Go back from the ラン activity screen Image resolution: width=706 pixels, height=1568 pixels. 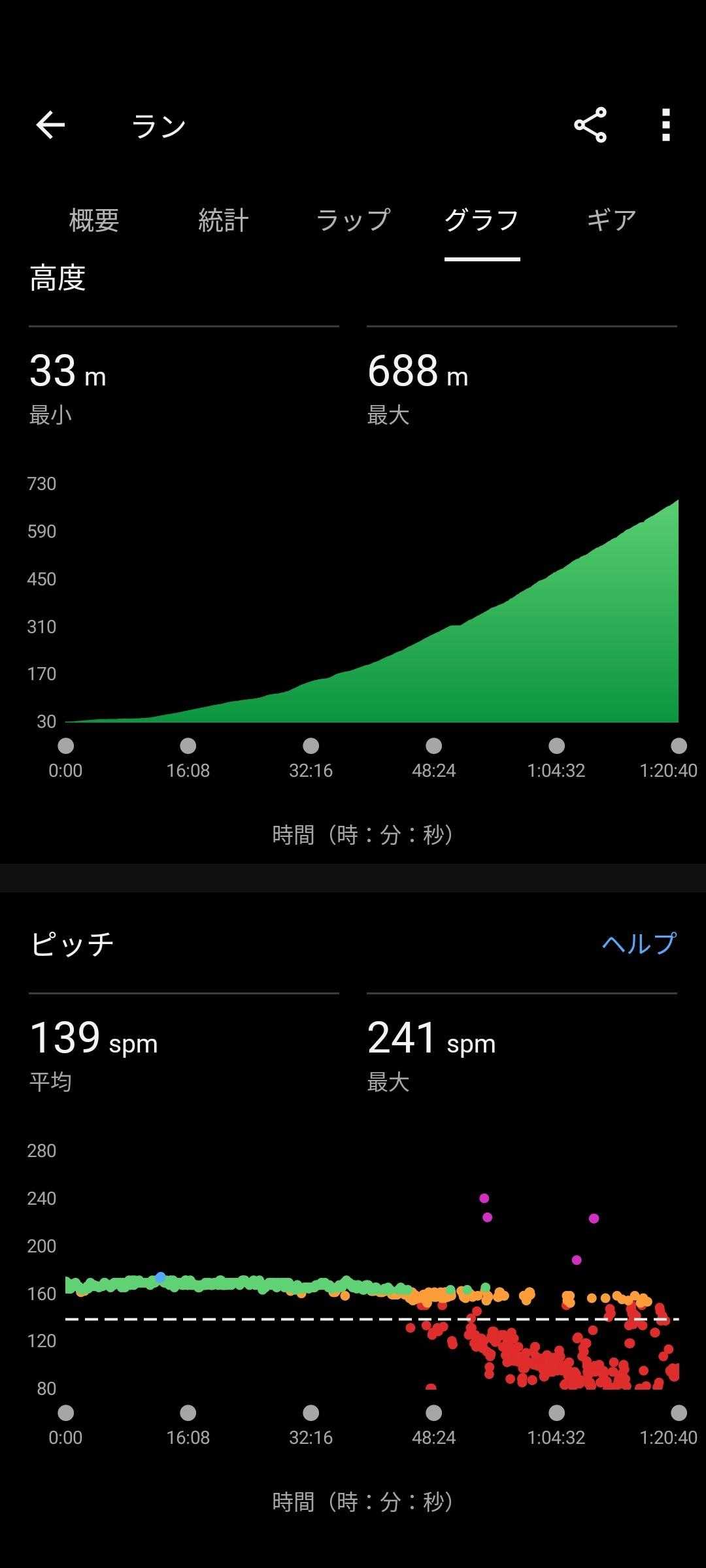coord(50,125)
